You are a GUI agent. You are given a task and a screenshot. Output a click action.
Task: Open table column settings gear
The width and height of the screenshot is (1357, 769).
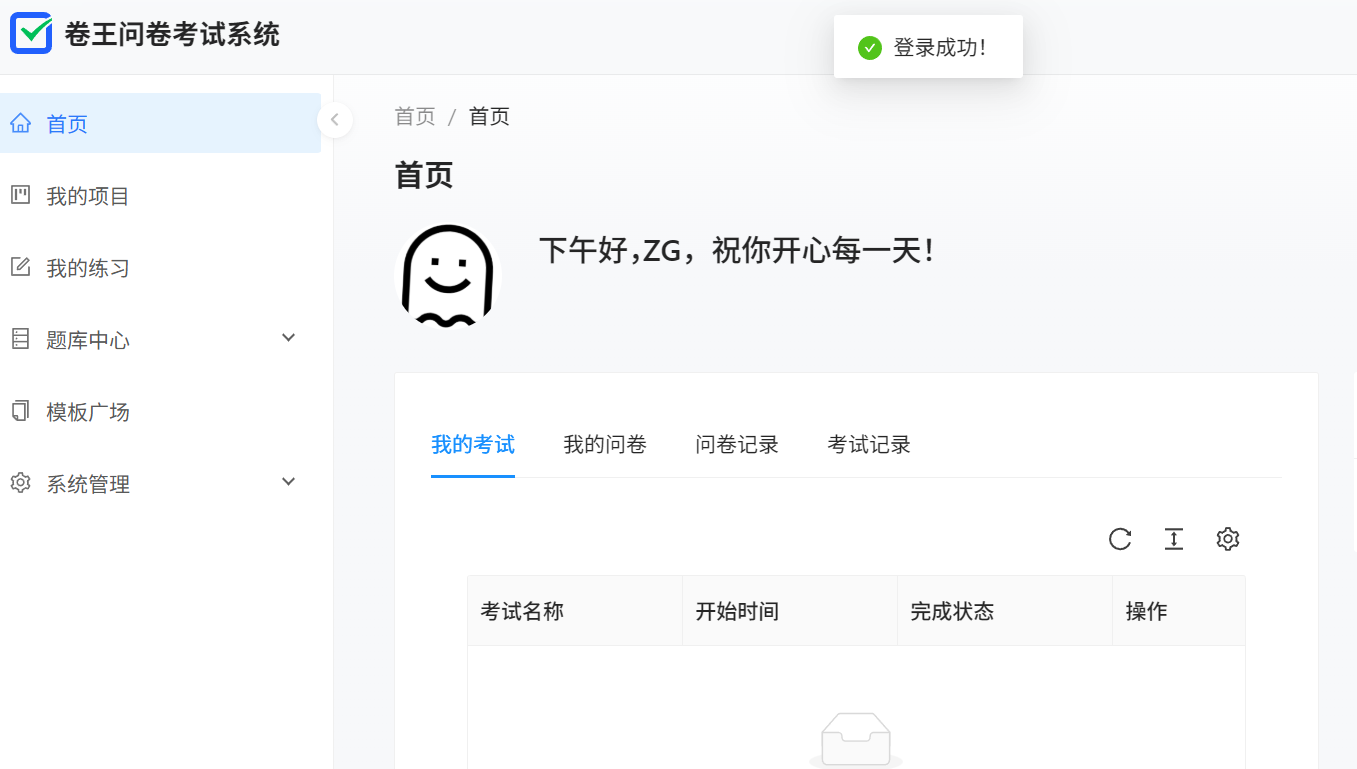1228,539
